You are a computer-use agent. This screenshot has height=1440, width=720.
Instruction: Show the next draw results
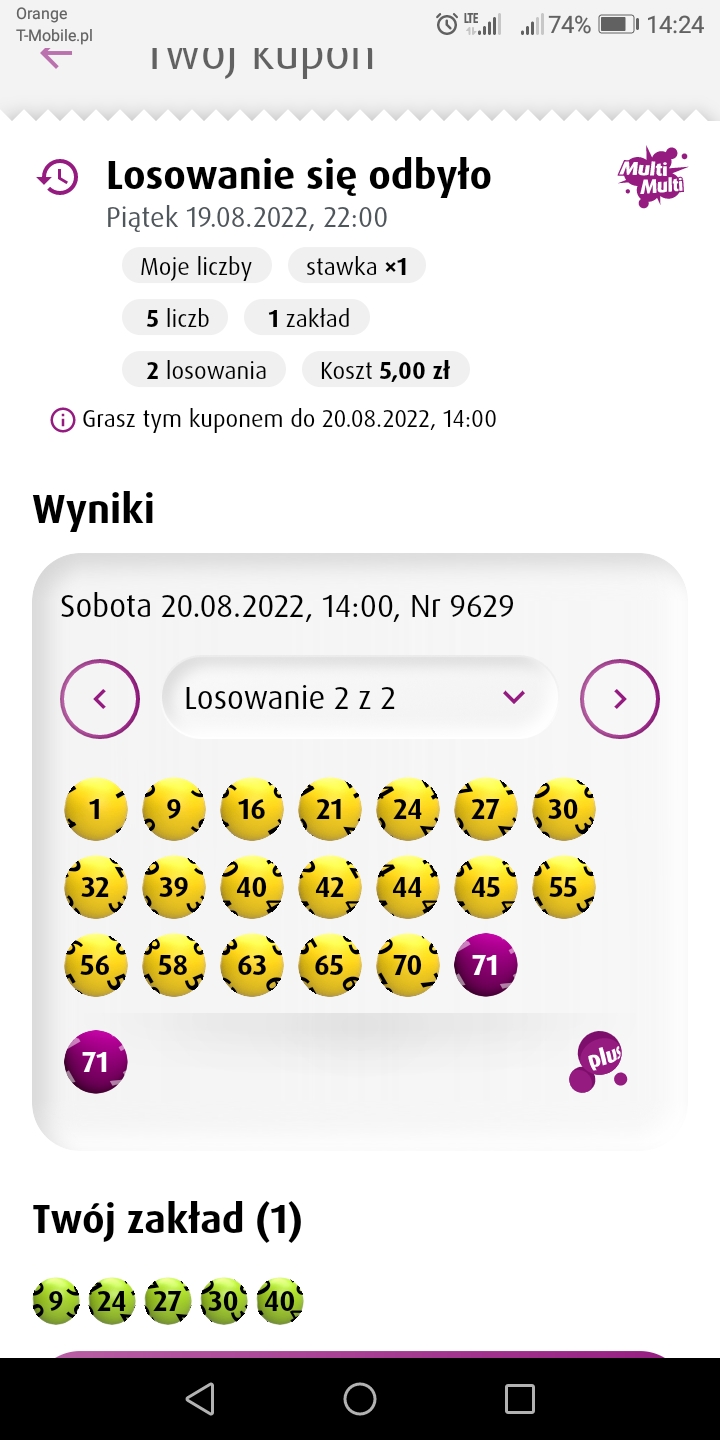620,699
